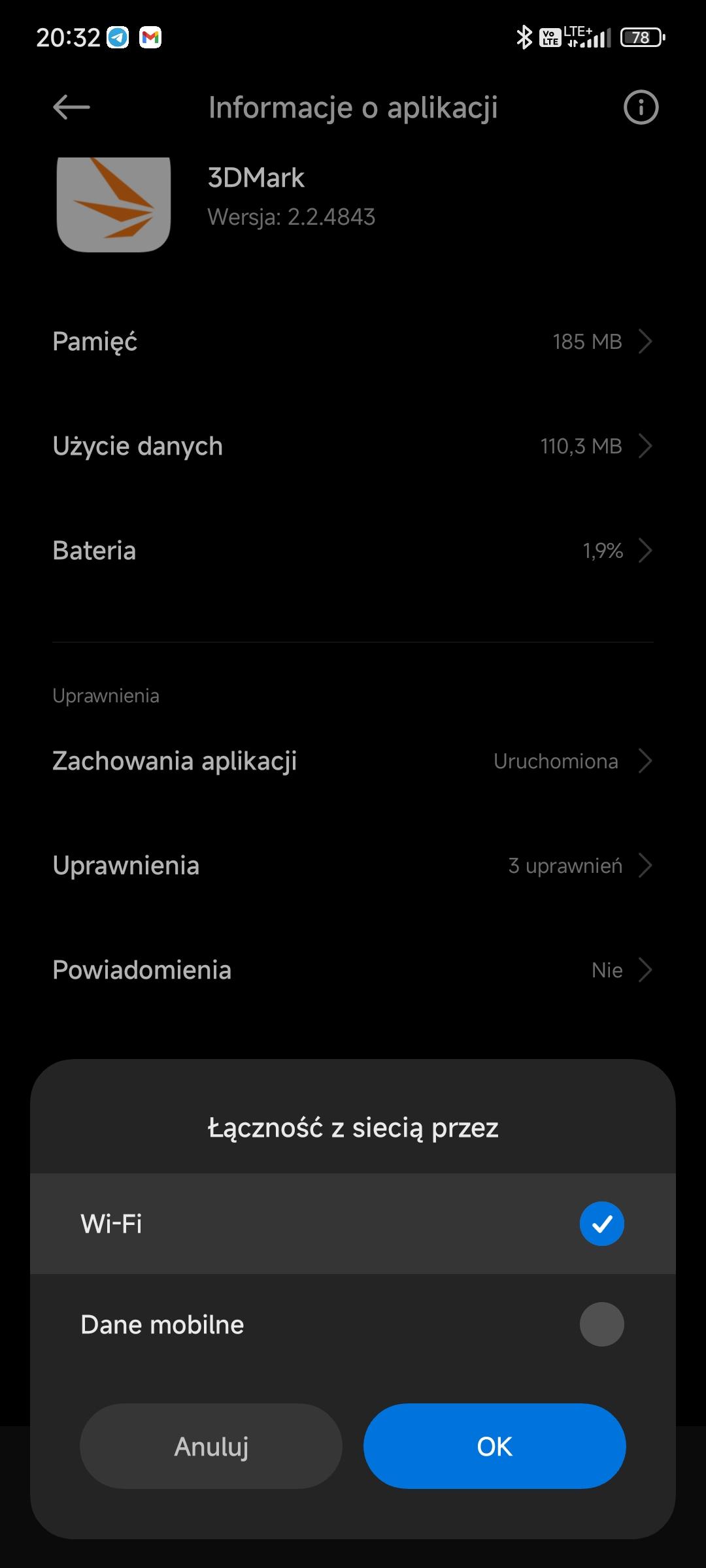Open the info icon in the header
Image resolution: width=706 pixels, height=1568 pixels.
(x=641, y=108)
